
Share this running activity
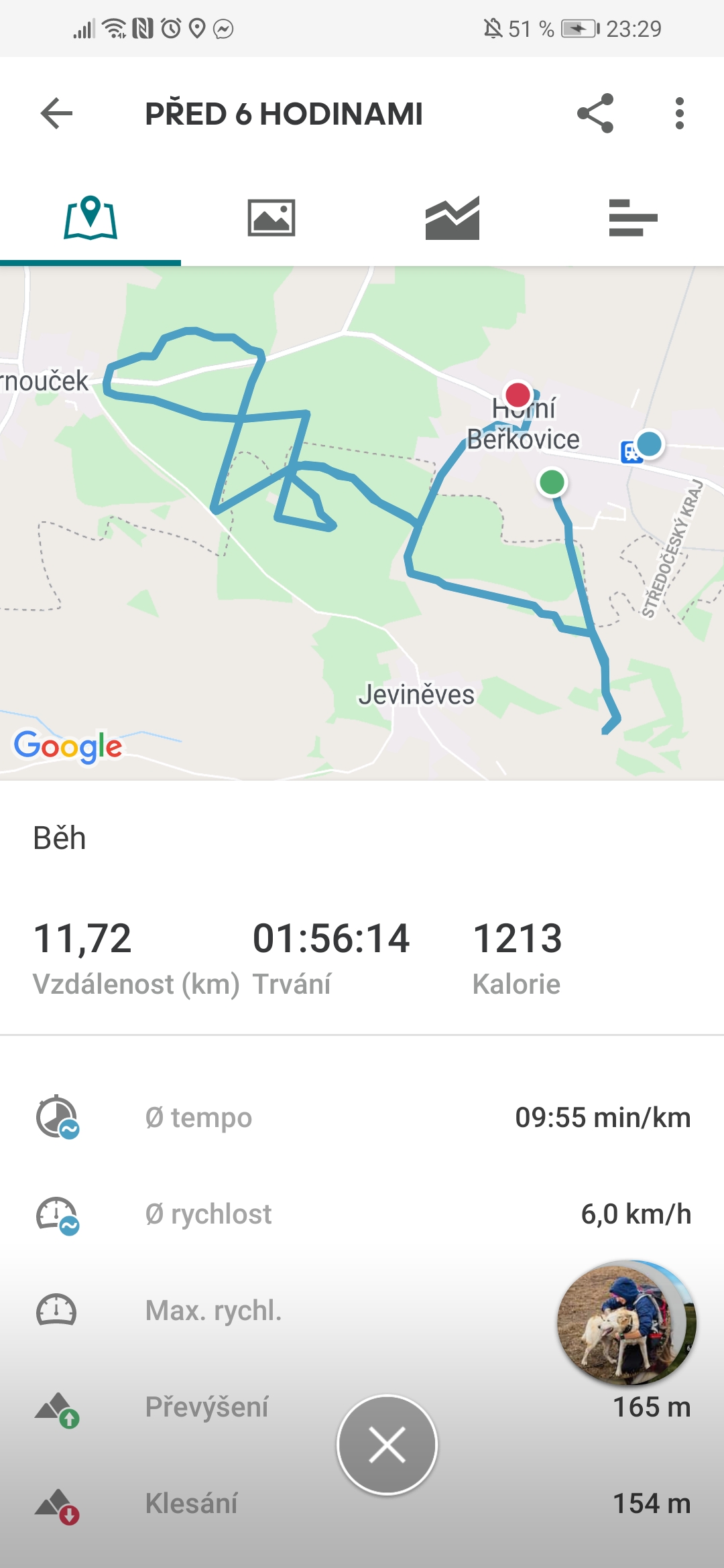(595, 113)
